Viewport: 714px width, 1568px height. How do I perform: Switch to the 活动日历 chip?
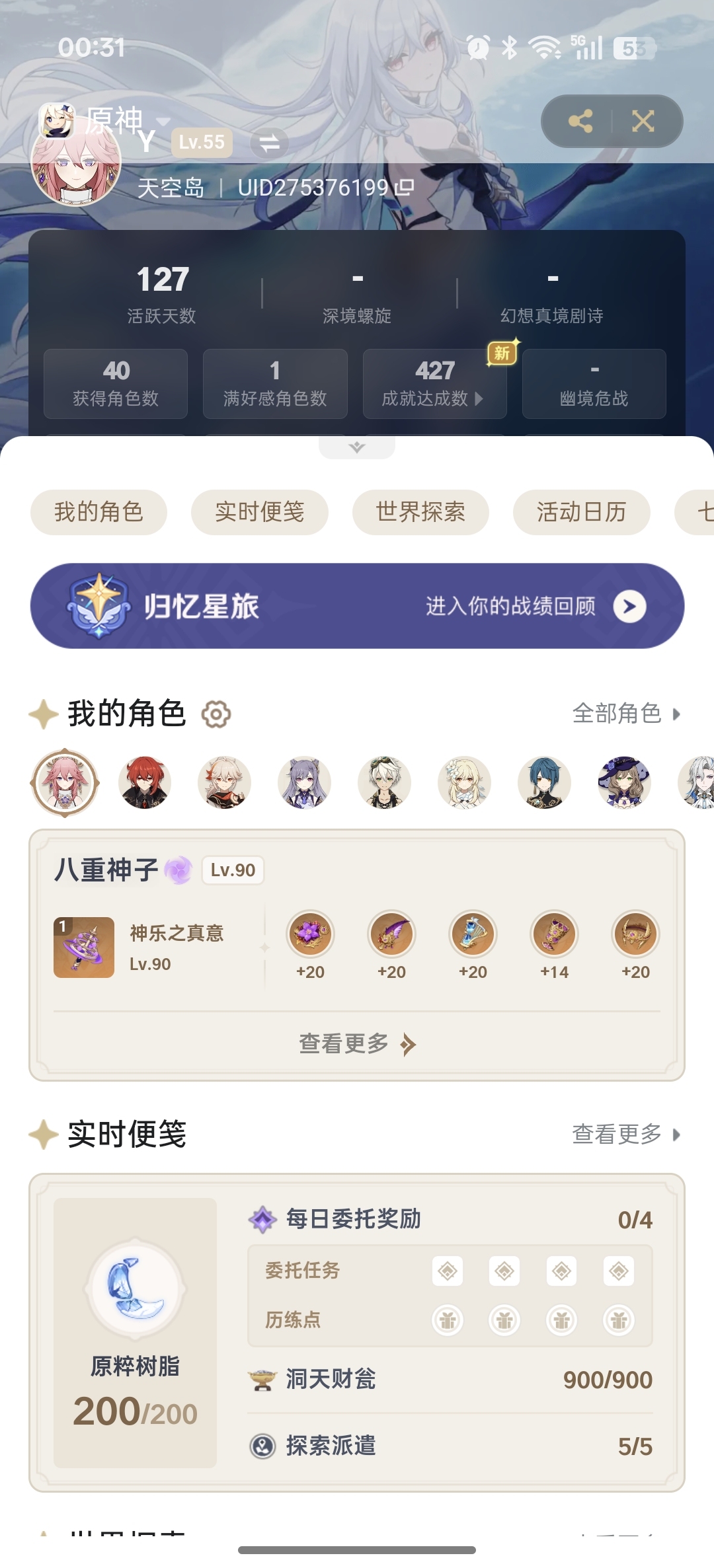[x=582, y=512]
